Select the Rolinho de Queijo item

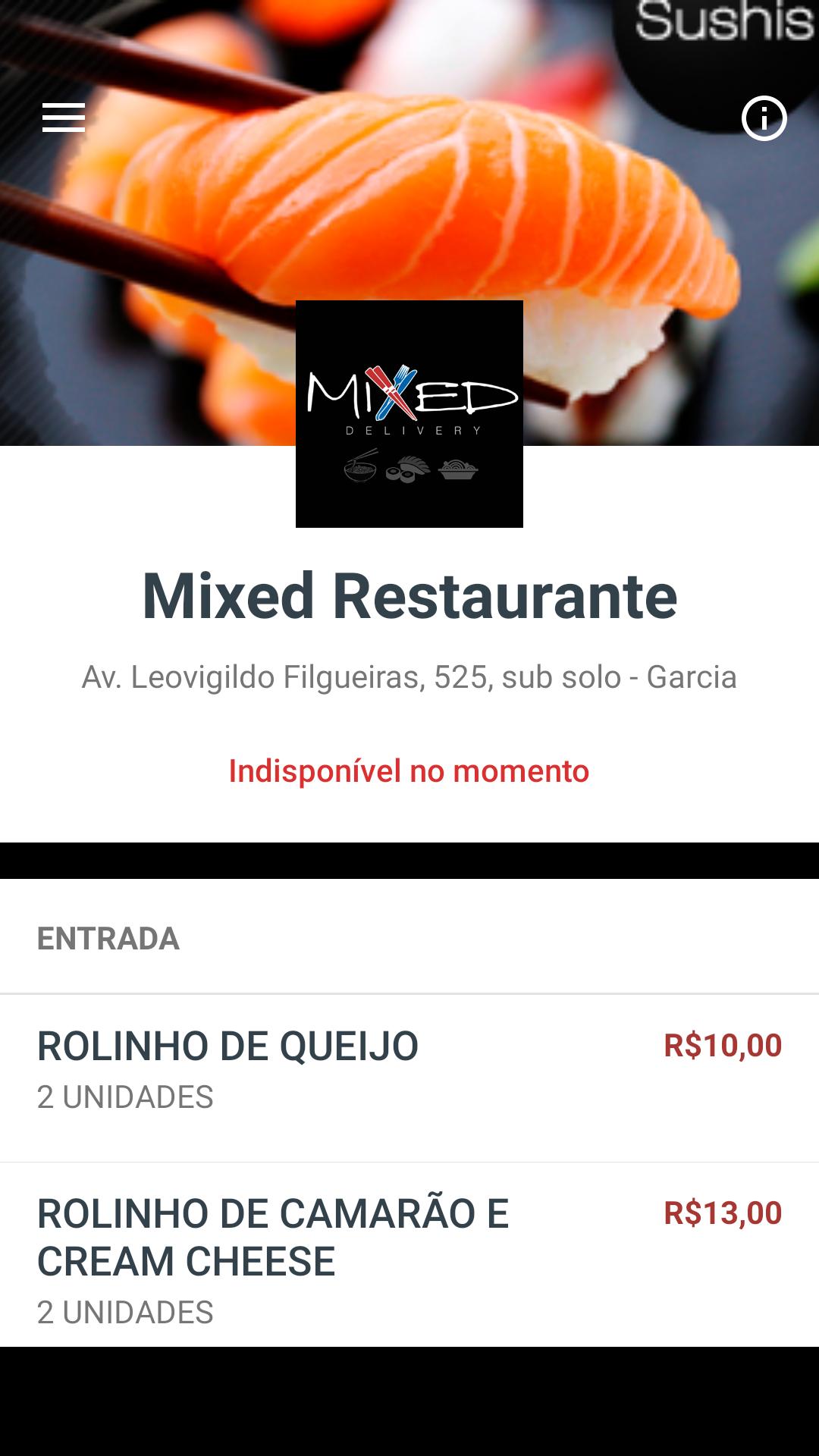[x=409, y=1071]
